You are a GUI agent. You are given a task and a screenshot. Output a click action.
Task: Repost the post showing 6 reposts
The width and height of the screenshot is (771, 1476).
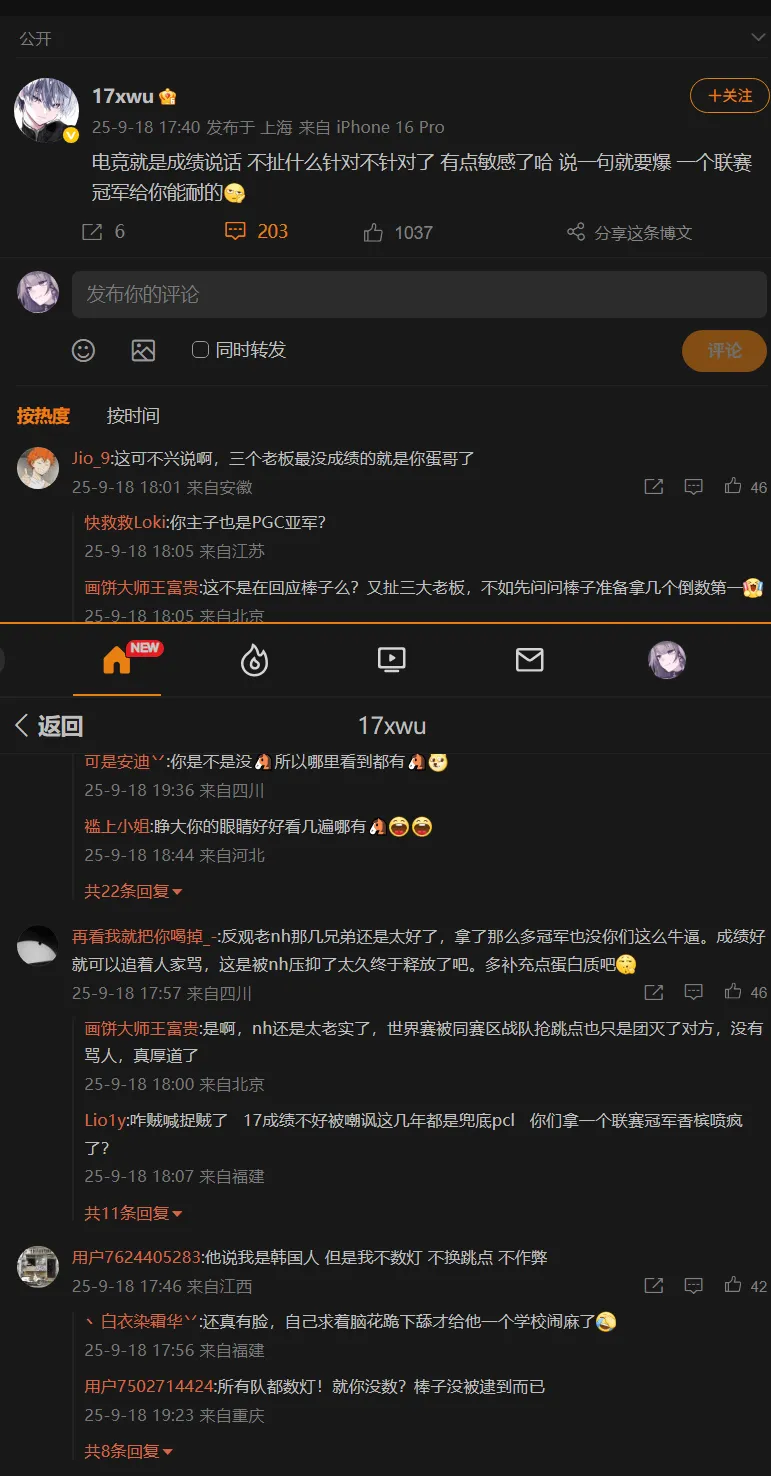[103, 232]
